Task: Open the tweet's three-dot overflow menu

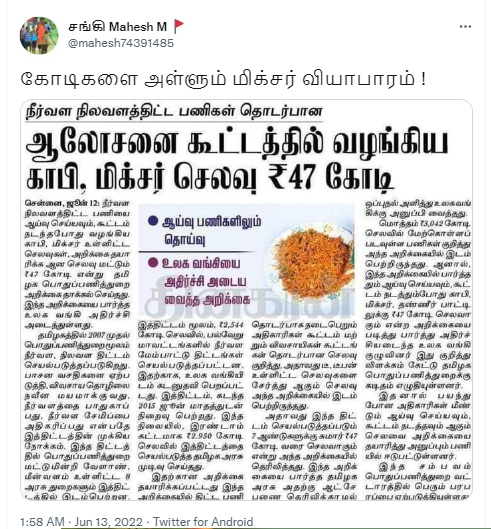Action: [465, 27]
